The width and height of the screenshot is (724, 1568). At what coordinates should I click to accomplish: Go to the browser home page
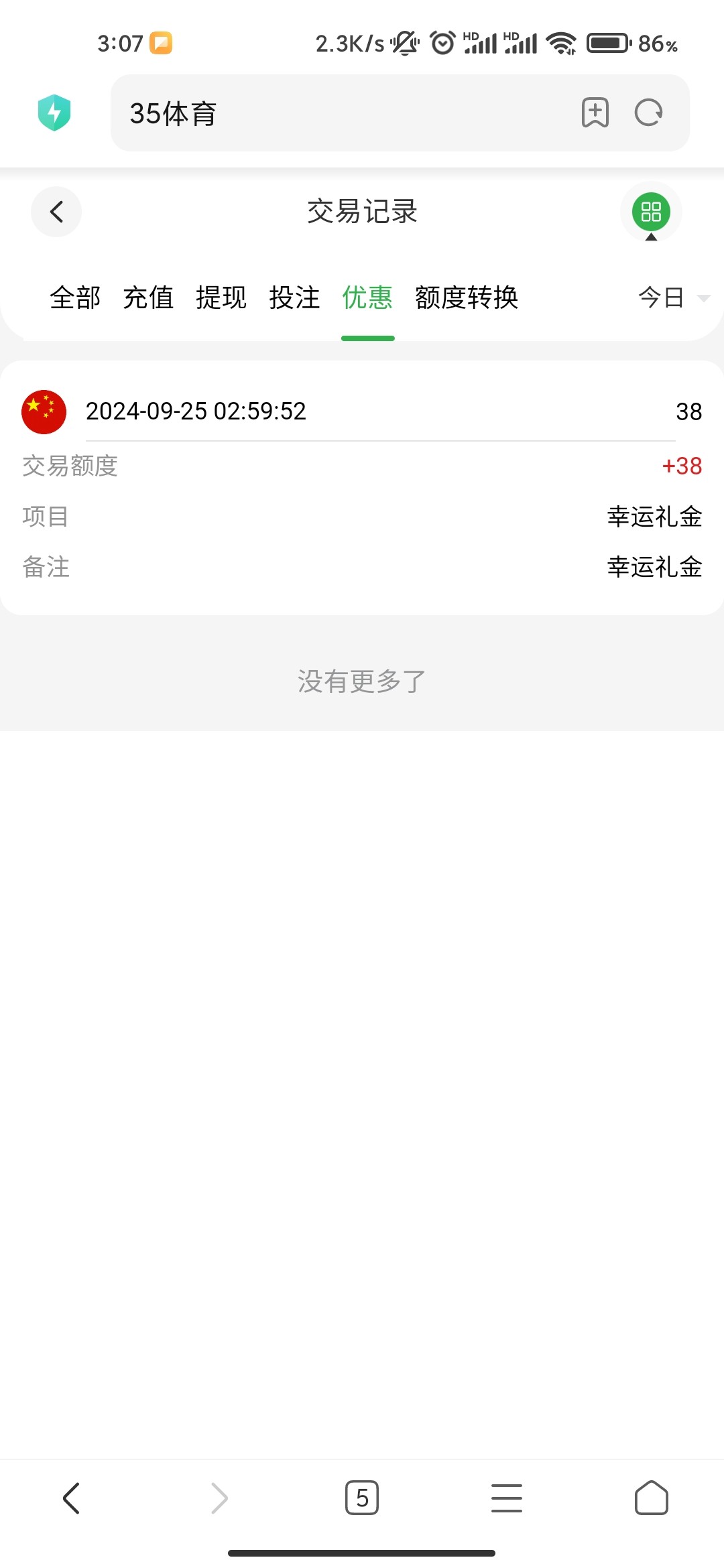pos(652,1498)
